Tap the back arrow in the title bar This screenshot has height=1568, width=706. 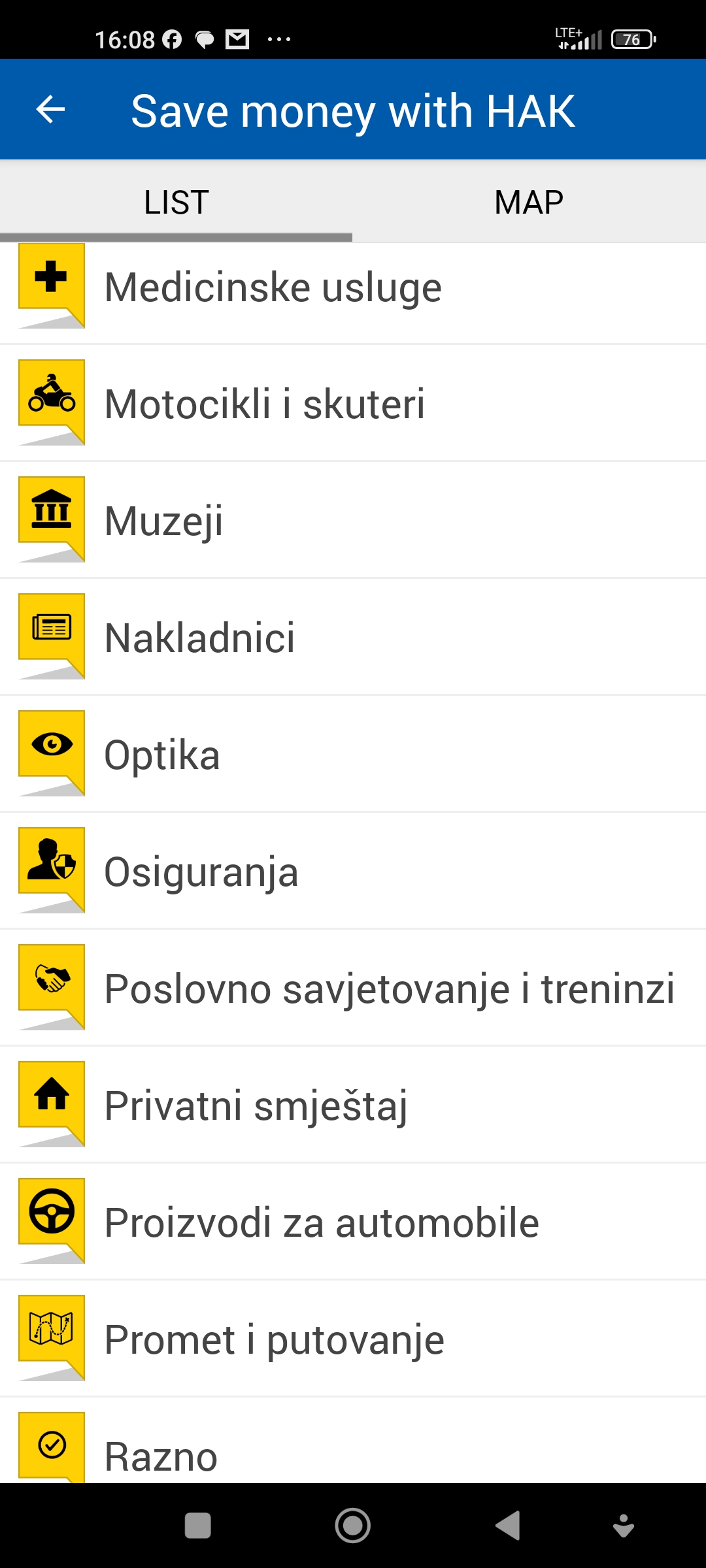coord(50,110)
